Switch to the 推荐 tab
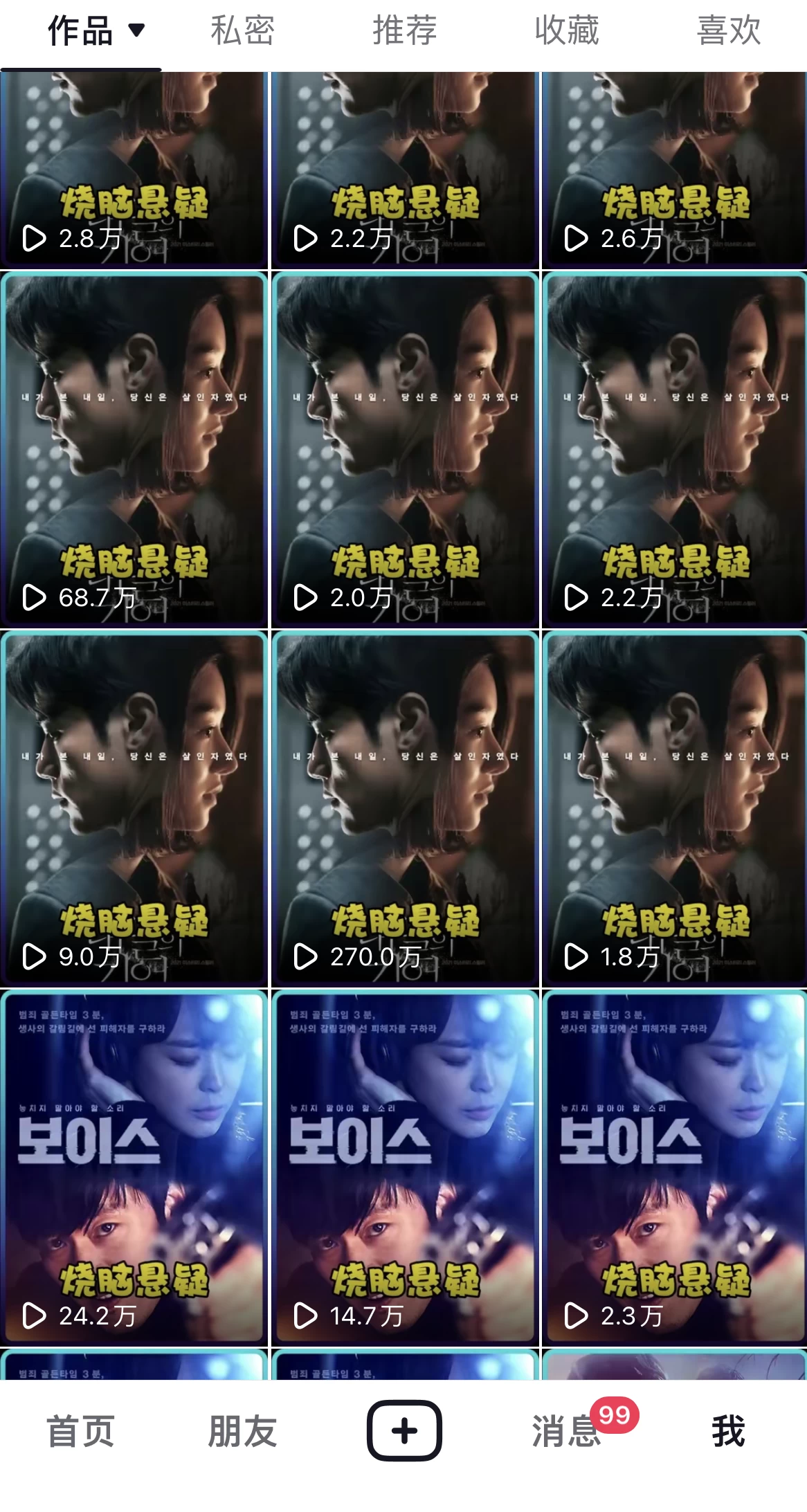This screenshot has height=1512, width=807. pos(405,31)
